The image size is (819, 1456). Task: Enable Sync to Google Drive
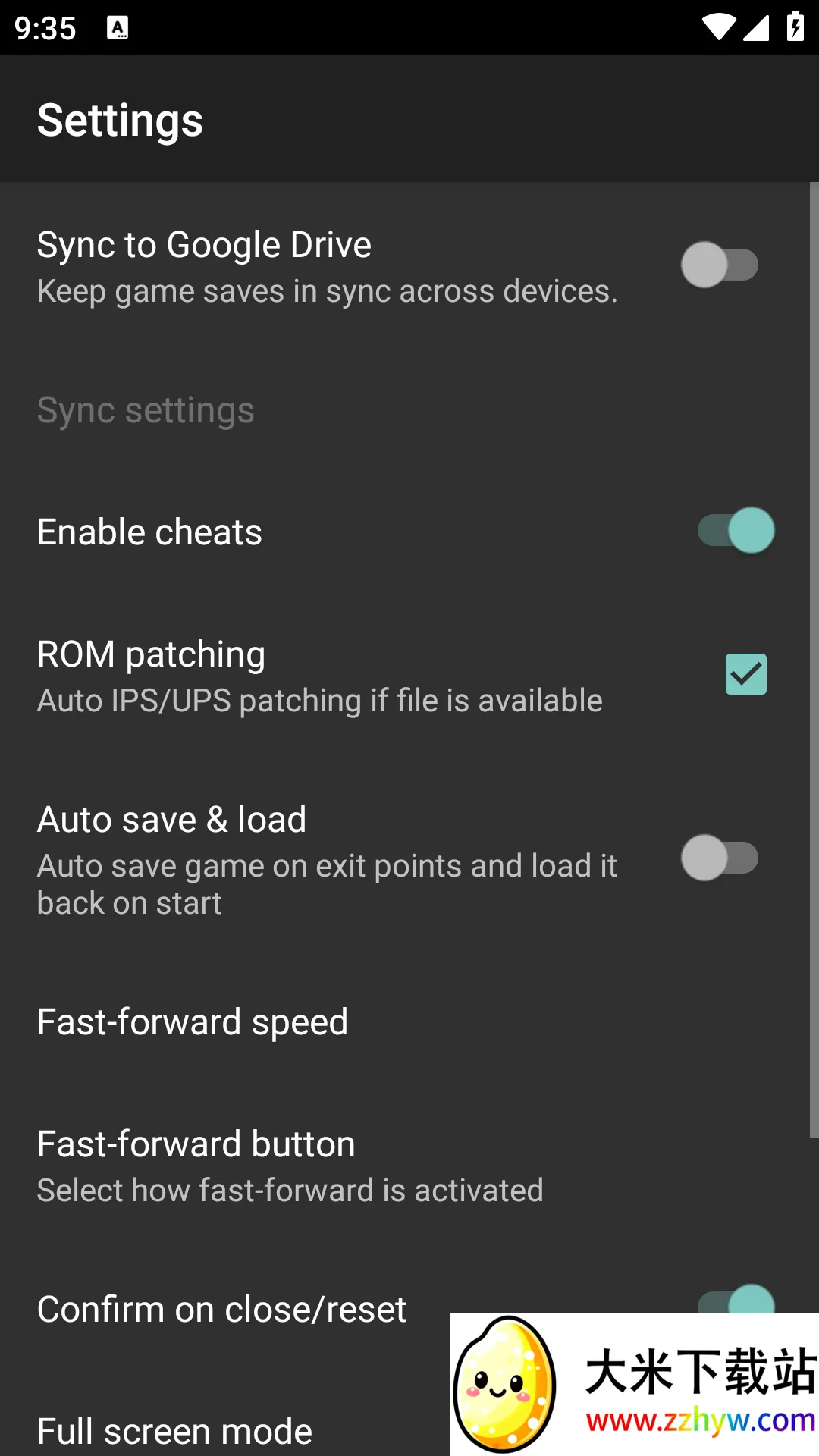(x=719, y=265)
